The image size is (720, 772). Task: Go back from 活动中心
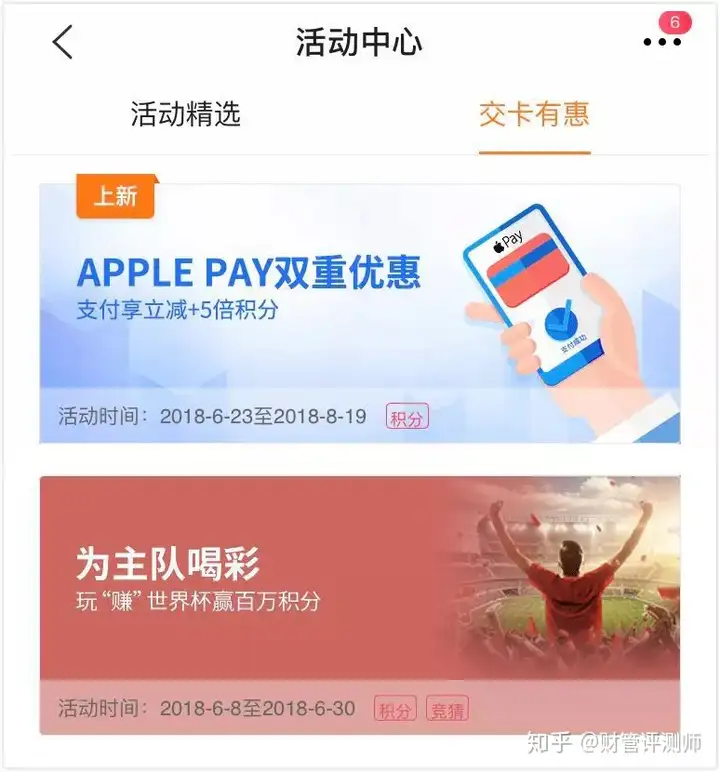pyautogui.click(x=63, y=43)
